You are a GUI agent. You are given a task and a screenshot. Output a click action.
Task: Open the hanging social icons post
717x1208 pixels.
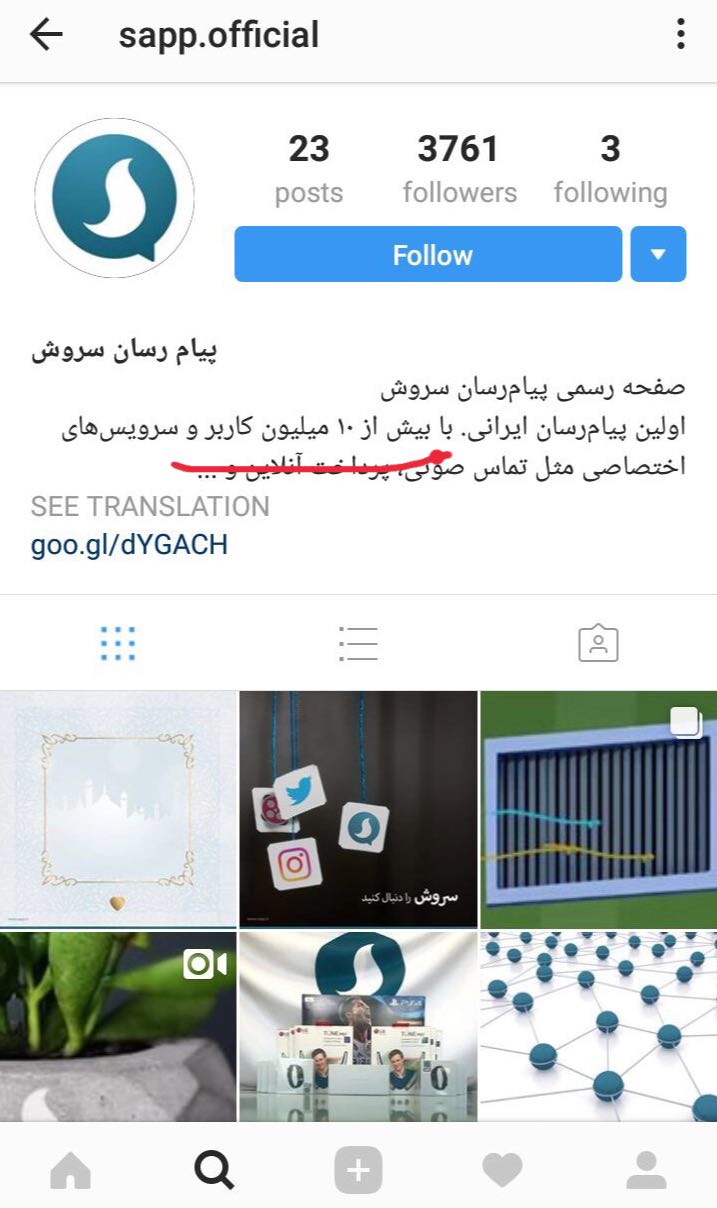click(x=358, y=809)
